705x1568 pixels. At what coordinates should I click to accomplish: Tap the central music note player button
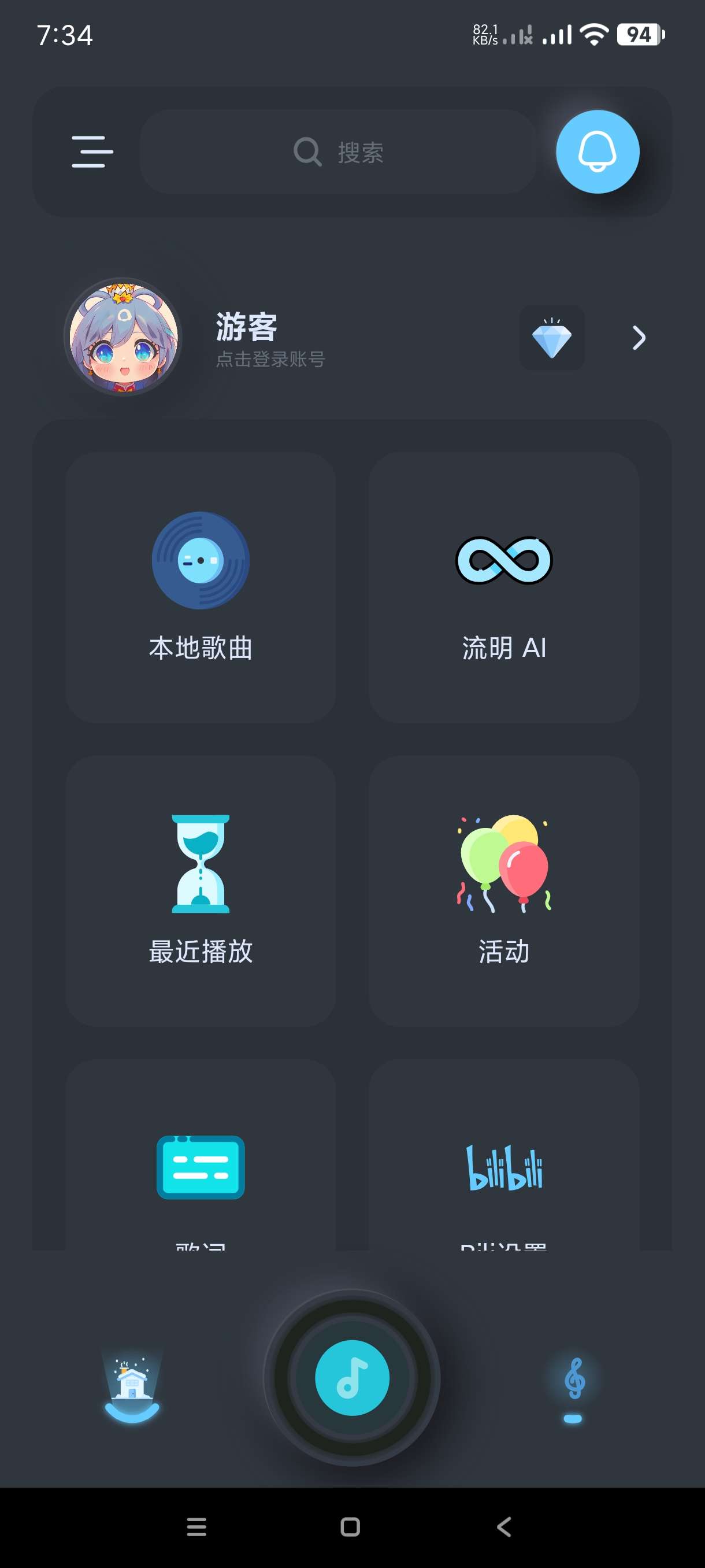tap(351, 1378)
